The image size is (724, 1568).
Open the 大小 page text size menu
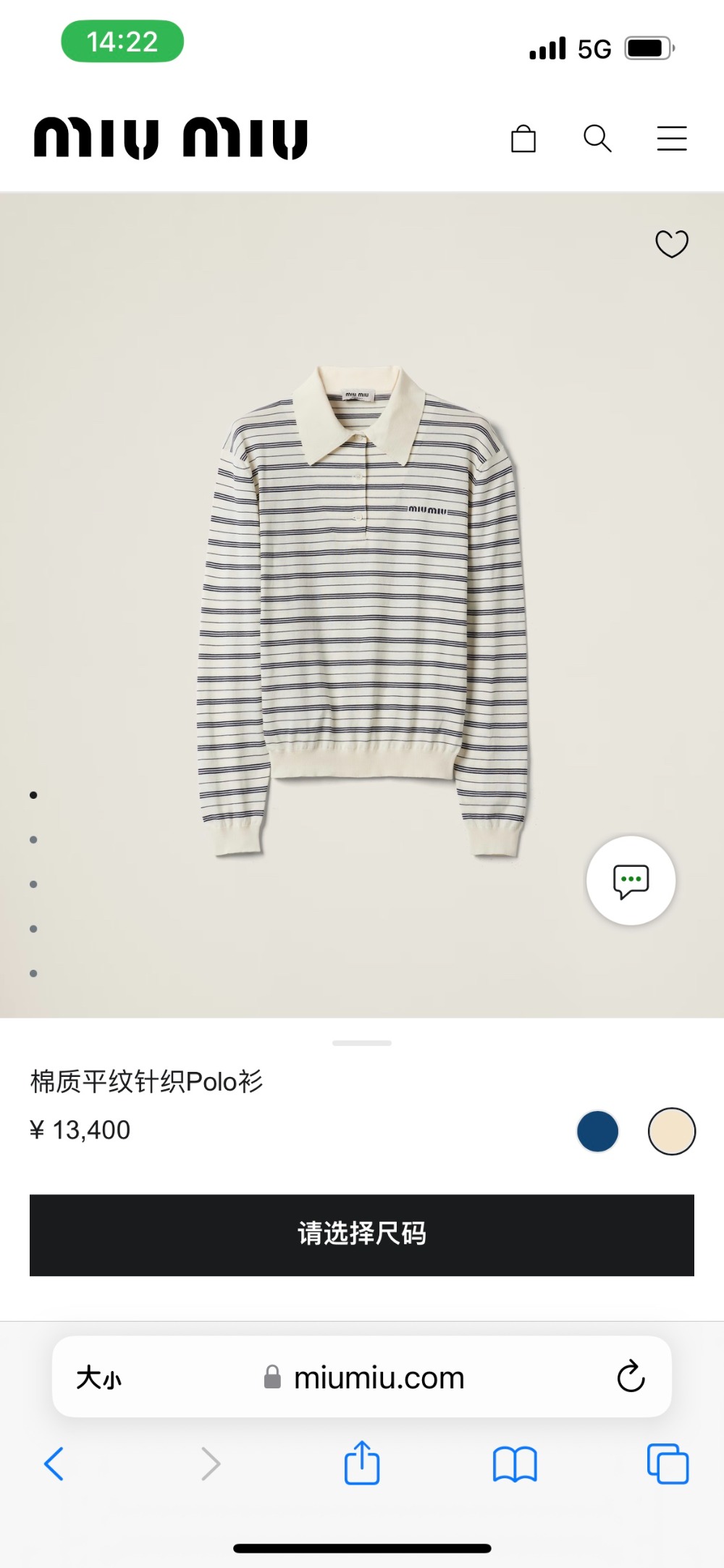click(x=99, y=1377)
